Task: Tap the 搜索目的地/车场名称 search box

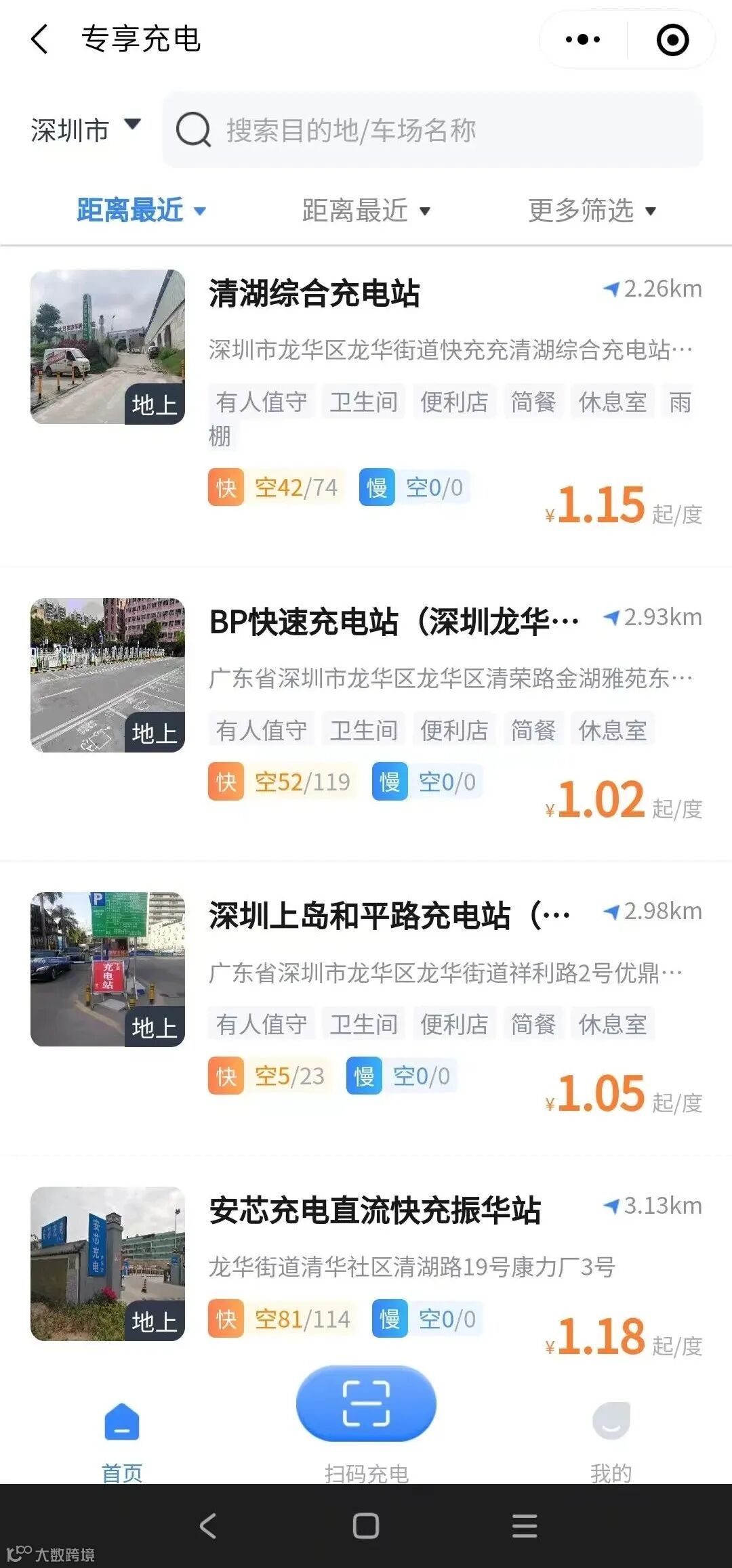Action: pos(432,129)
